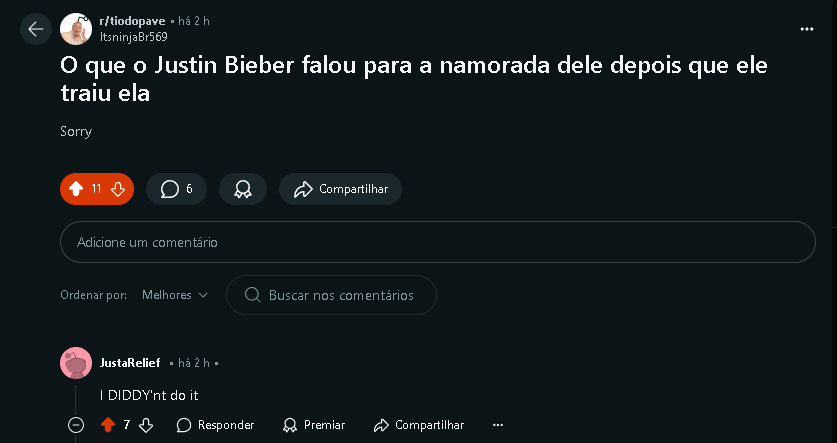Screen dimensions: 837x443
Task: Tap the Buscar nos comentários search box
Action: [332, 295]
